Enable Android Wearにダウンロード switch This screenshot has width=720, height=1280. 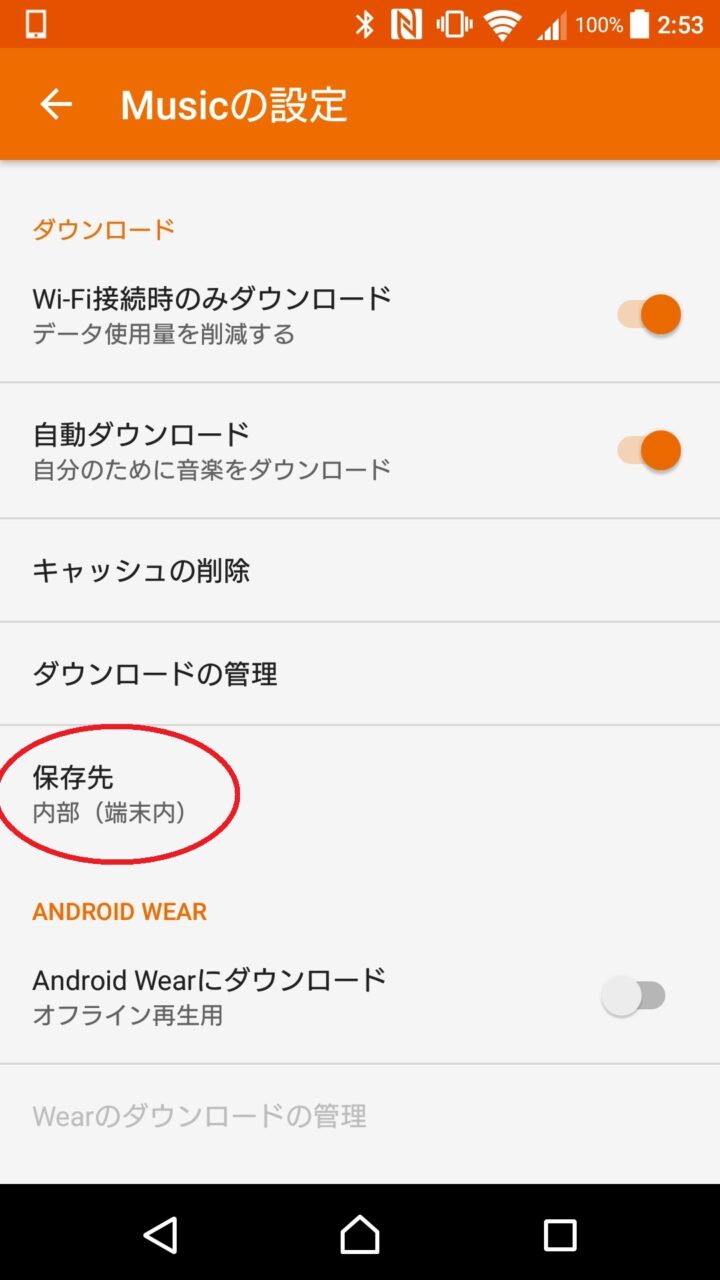click(634, 996)
